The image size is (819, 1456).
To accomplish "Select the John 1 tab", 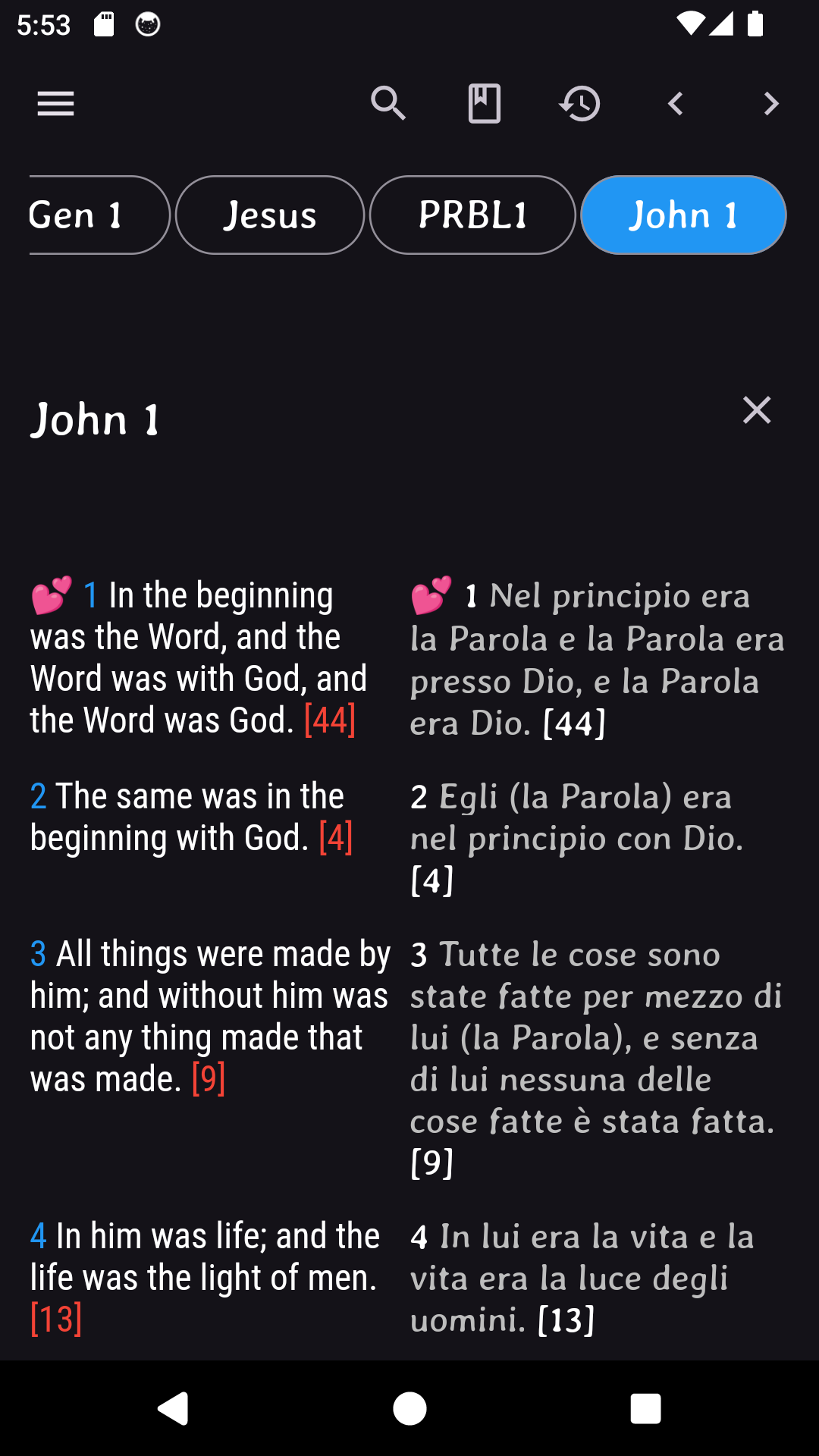I will pyautogui.click(x=683, y=215).
